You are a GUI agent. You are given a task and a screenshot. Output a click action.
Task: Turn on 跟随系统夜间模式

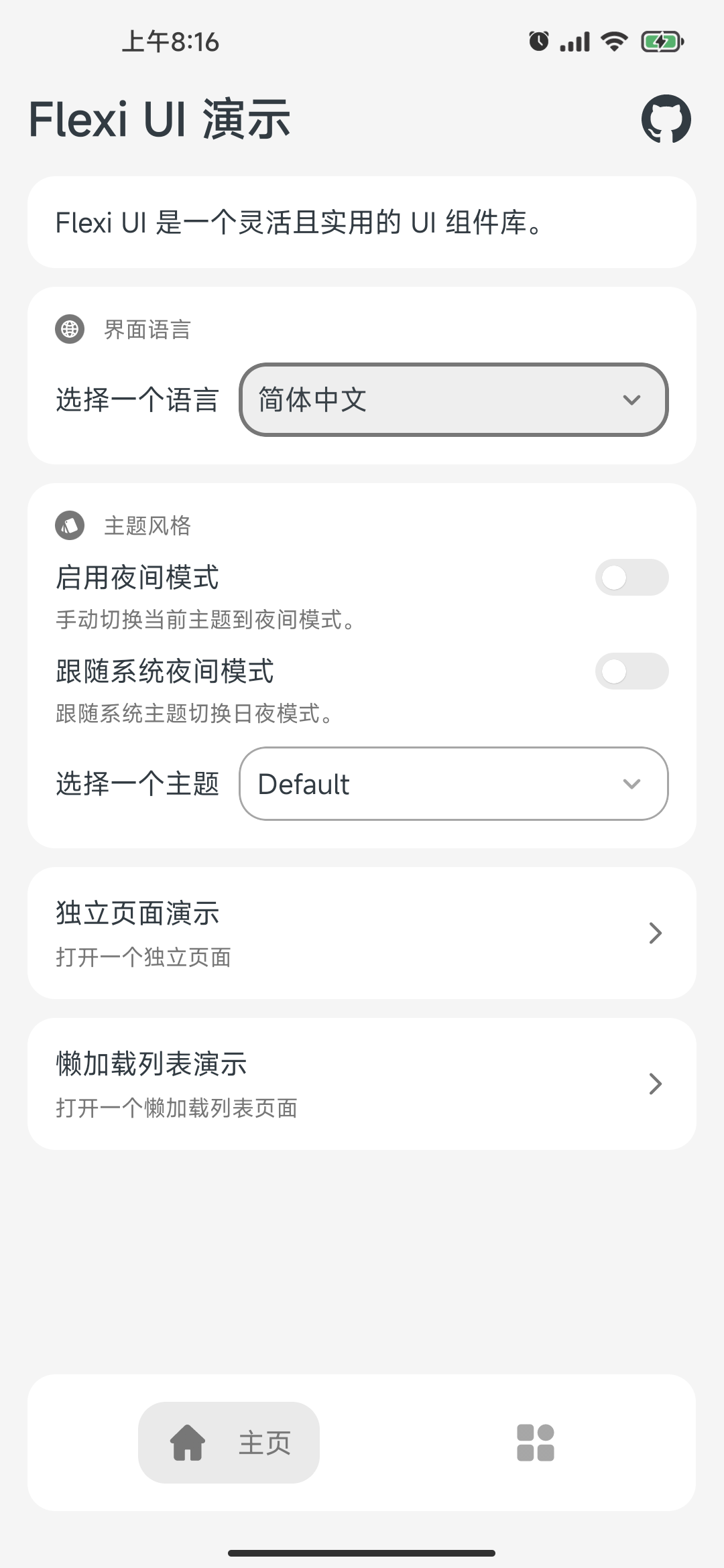pos(632,671)
